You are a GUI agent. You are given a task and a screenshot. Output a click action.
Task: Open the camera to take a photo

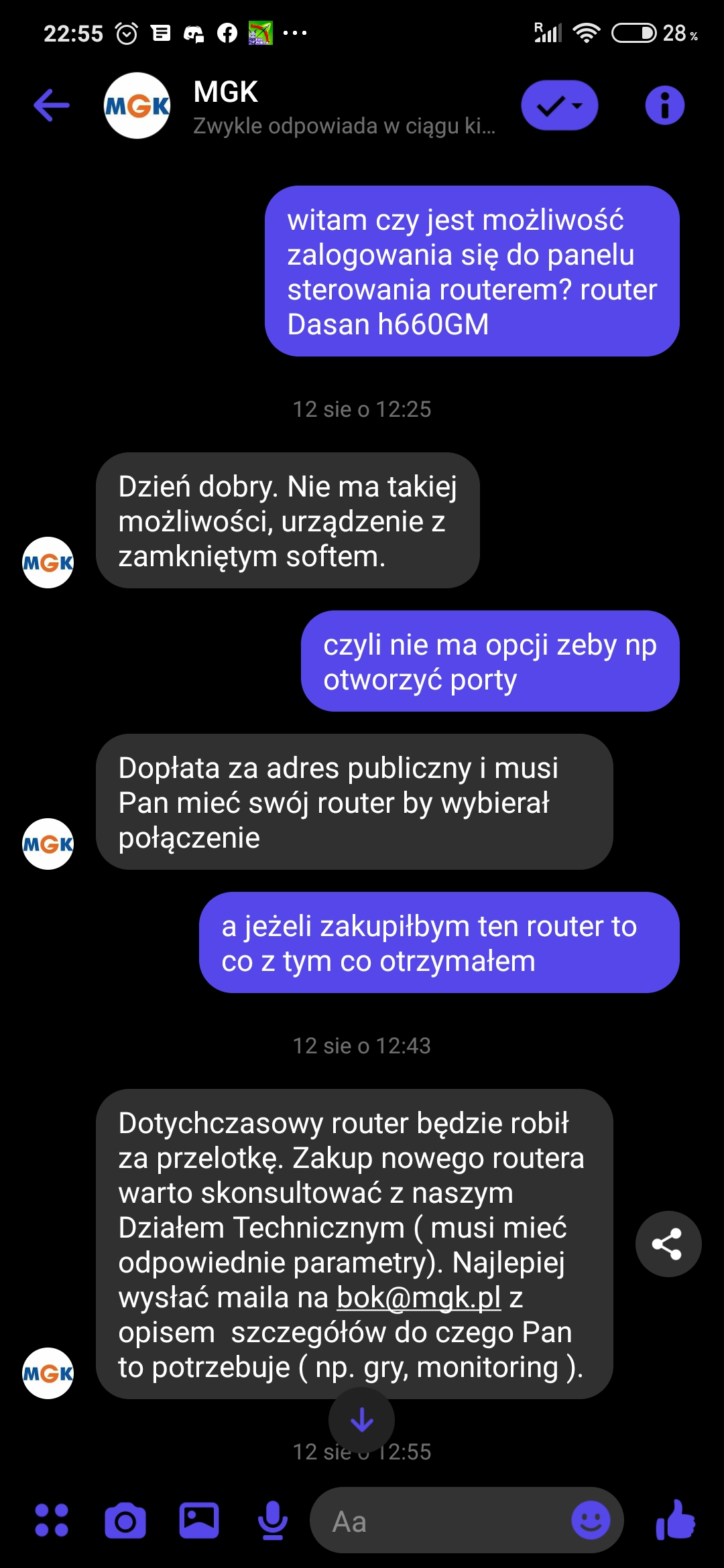point(125,1520)
